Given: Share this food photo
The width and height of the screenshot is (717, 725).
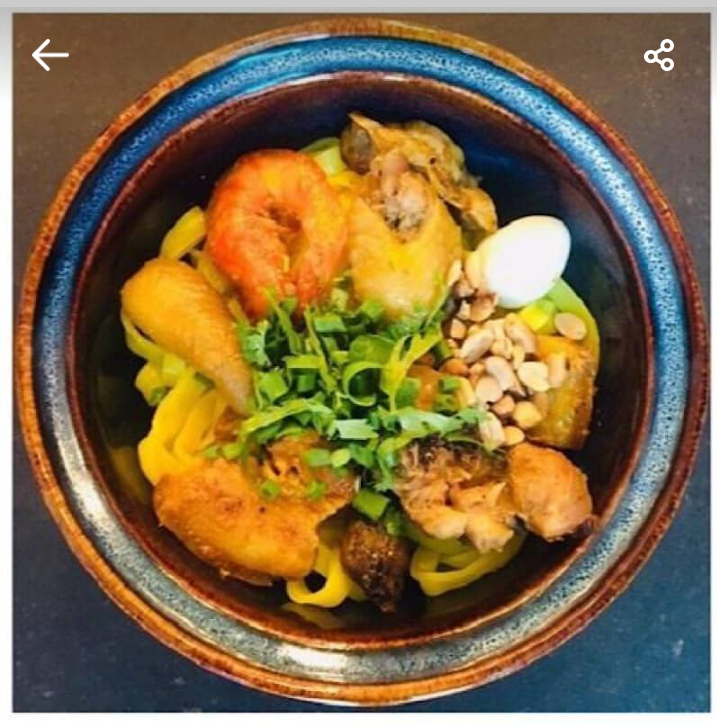Looking at the screenshot, I should [659, 55].
